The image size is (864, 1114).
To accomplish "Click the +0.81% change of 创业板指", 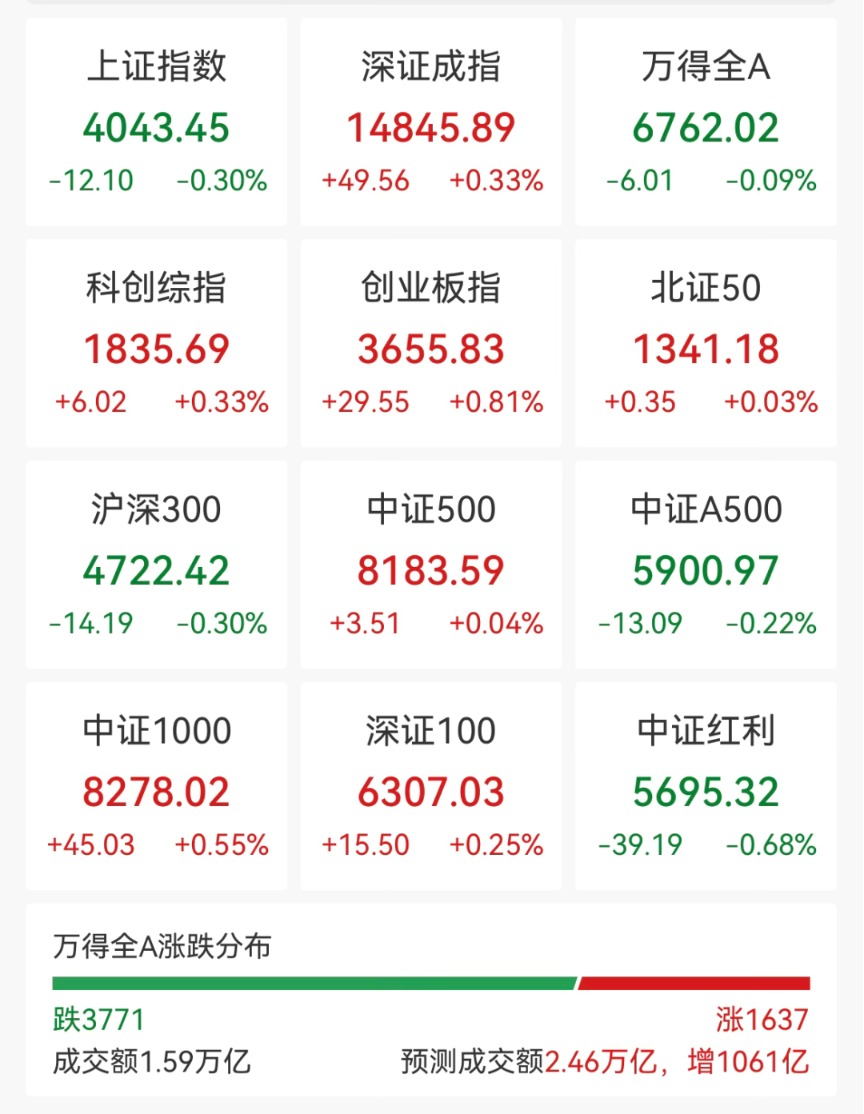I will tap(496, 401).
